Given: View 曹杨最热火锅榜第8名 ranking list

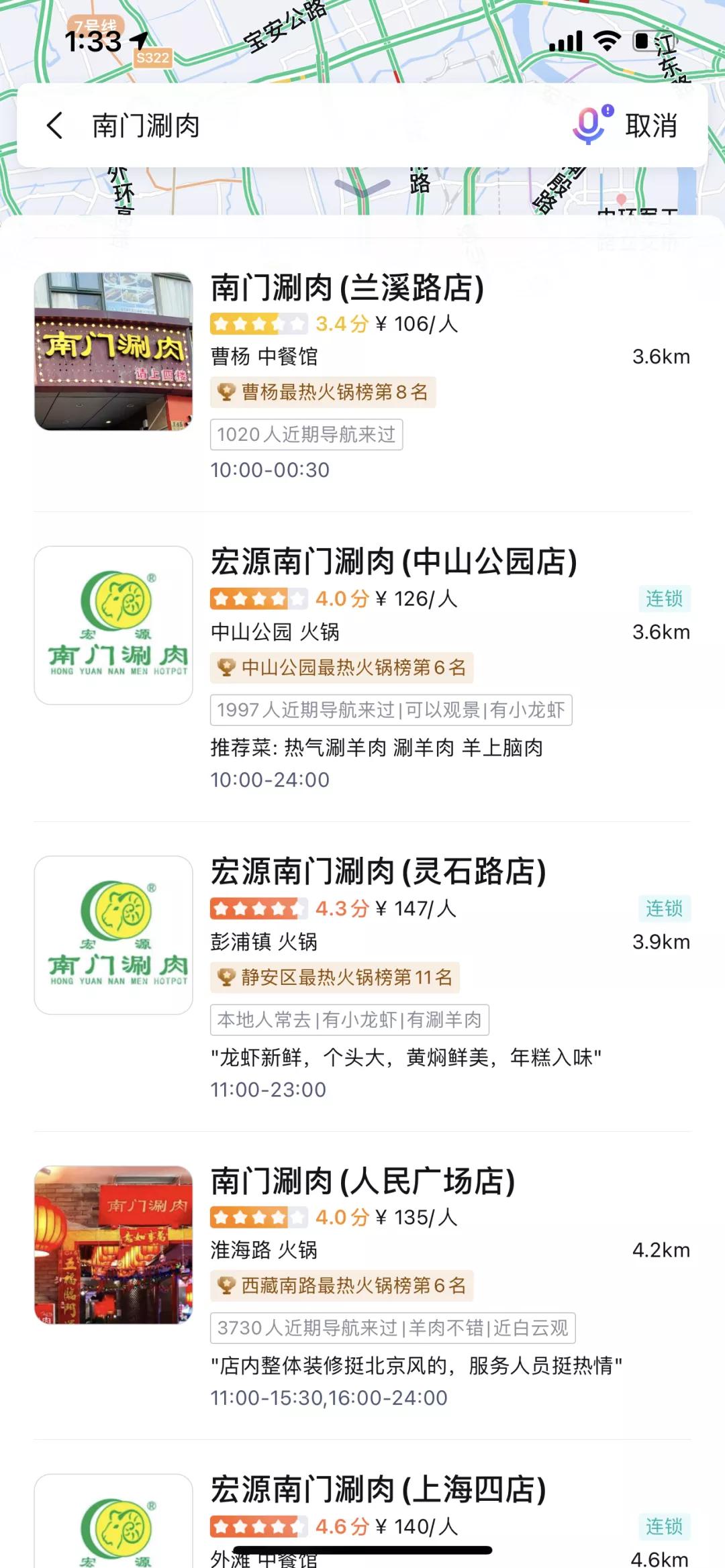Looking at the screenshot, I should click(324, 392).
